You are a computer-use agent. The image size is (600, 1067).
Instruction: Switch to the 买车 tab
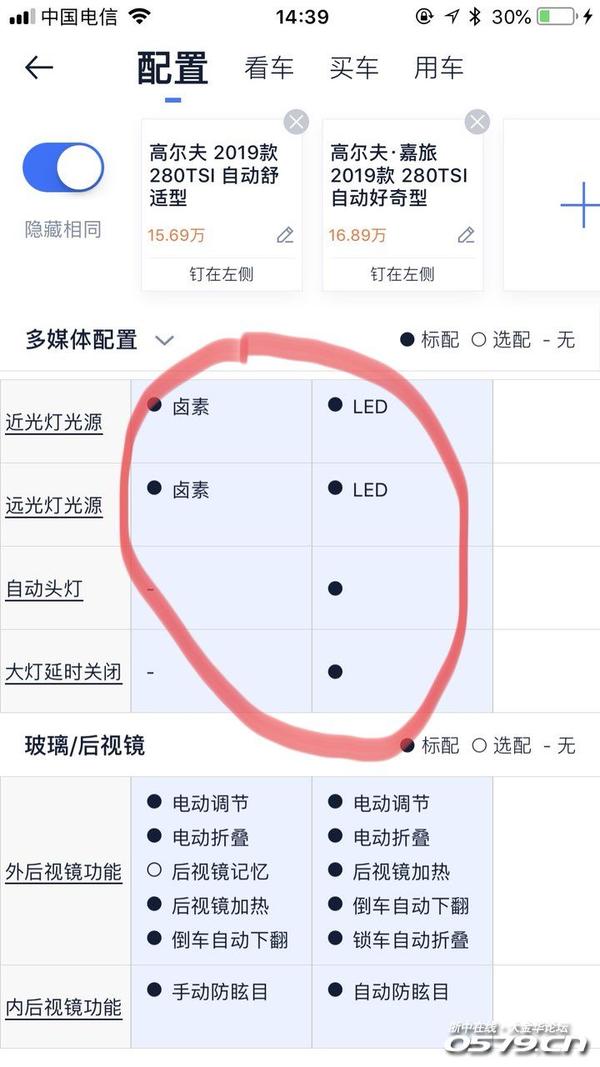tap(354, 69)
